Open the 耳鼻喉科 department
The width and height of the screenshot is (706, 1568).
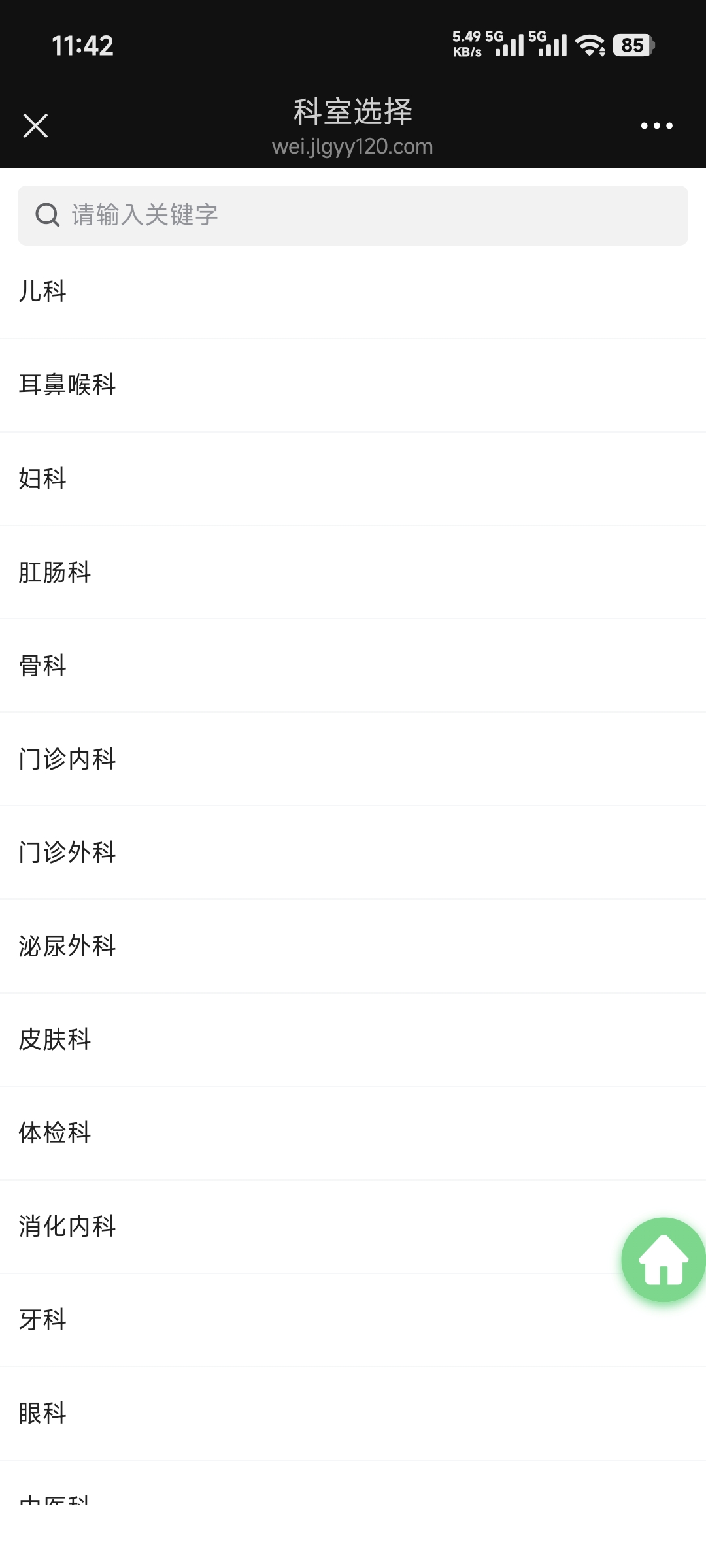click(68, 385)
